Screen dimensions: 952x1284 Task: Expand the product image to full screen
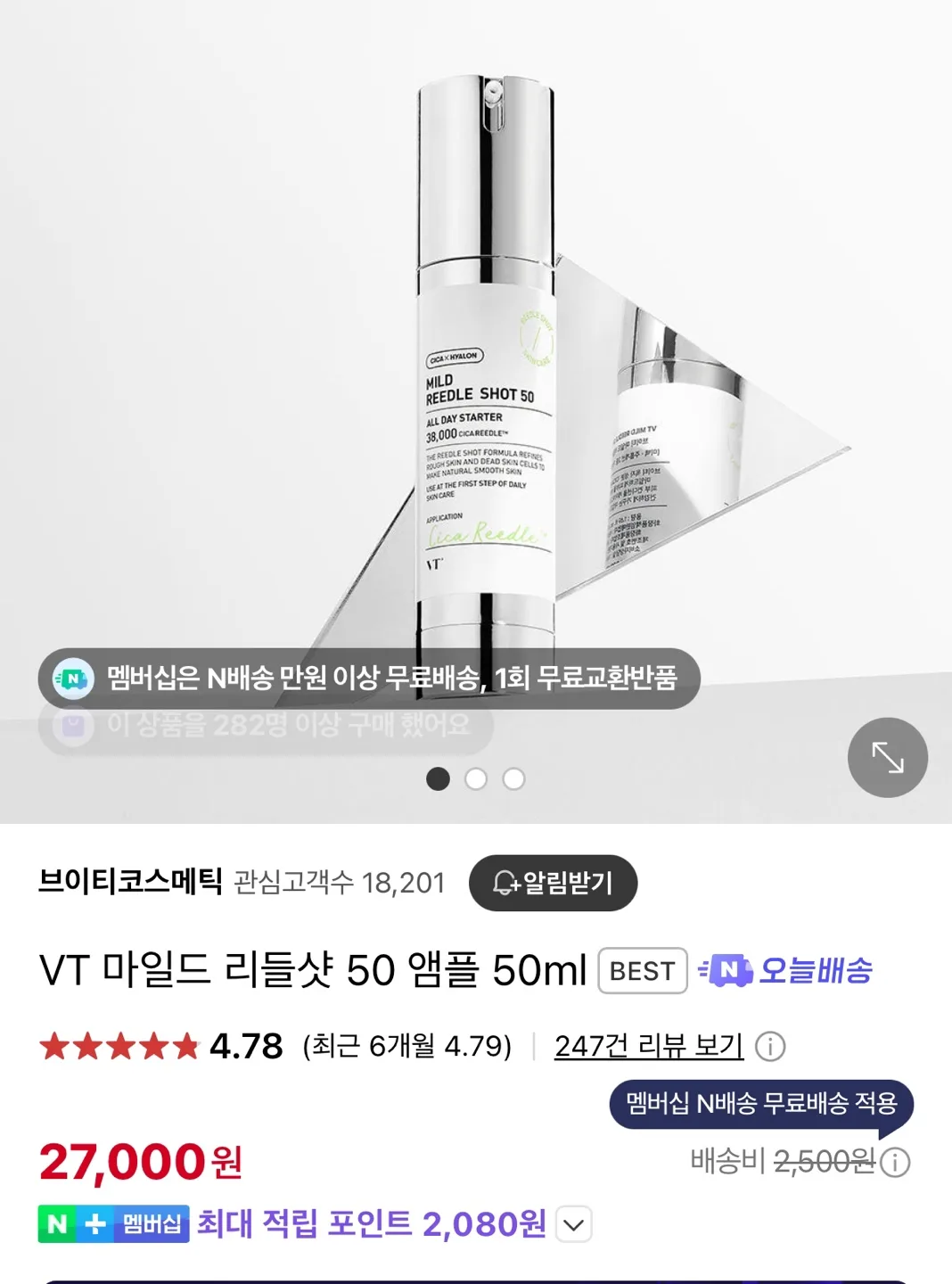(x=887, y=758)
